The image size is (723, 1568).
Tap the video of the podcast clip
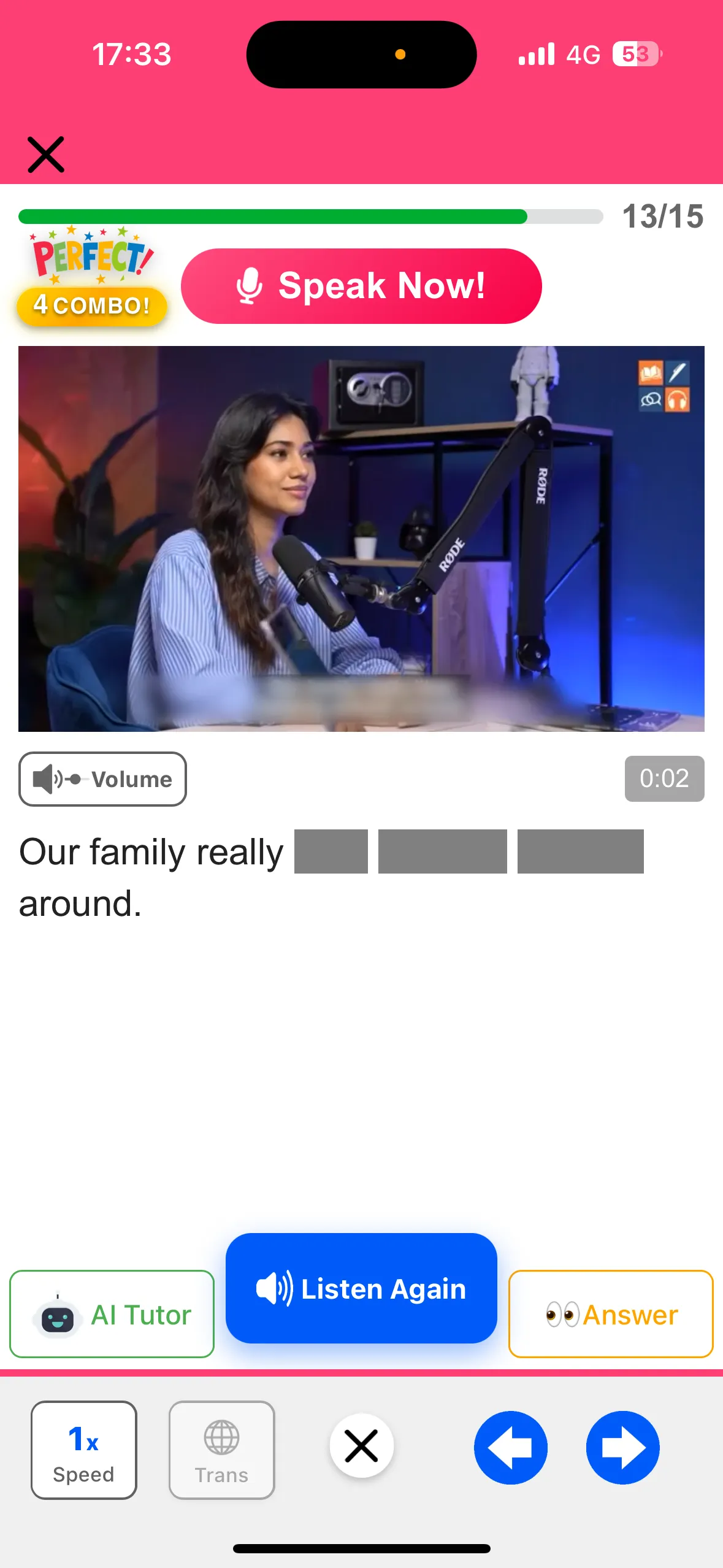[361, 539]
